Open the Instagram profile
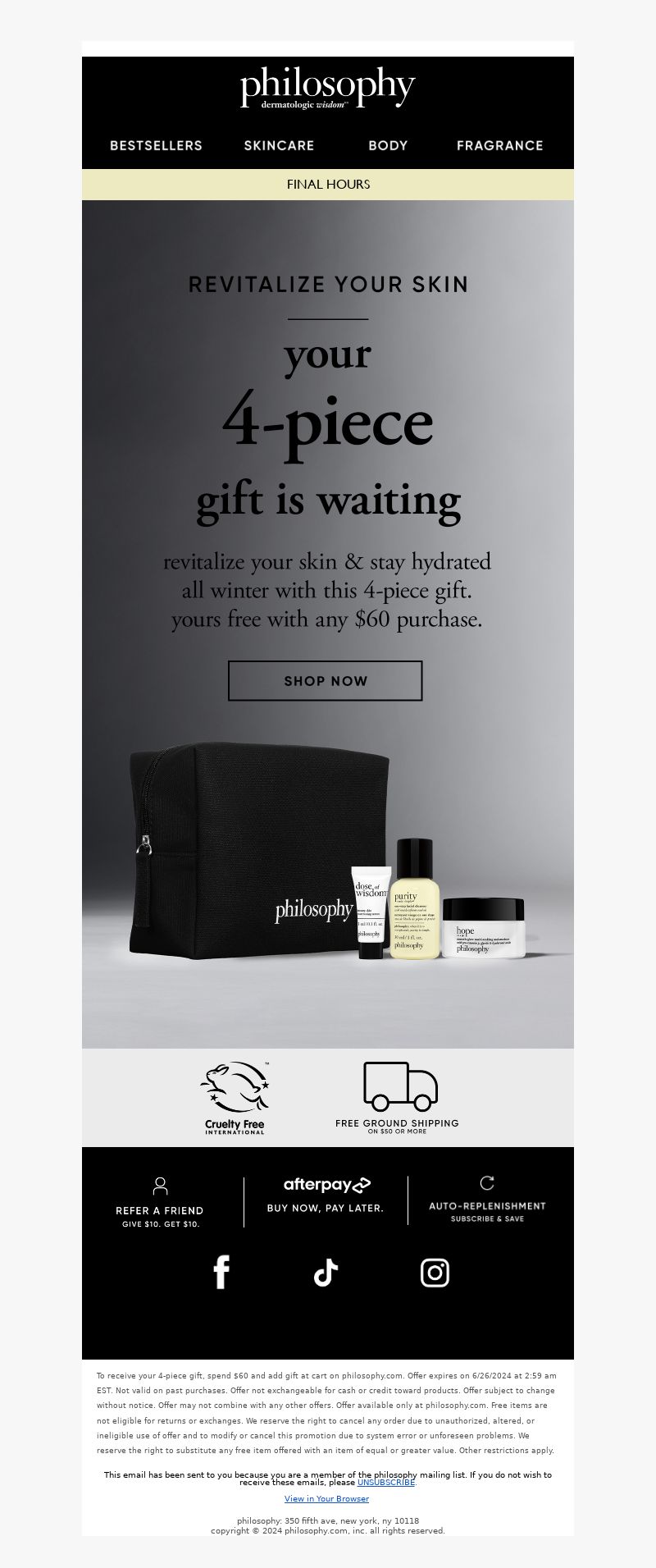Viewport: 656px width, 1568px height. 435,1273
